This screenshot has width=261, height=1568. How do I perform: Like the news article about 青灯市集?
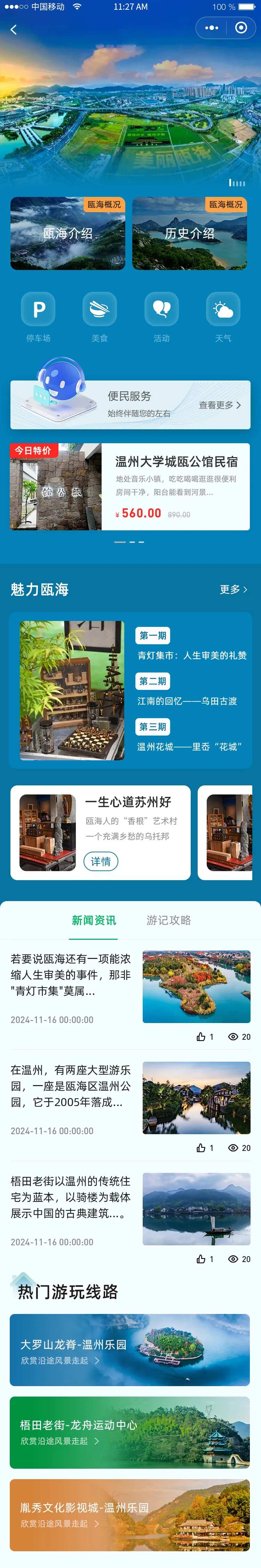point(201,1037)
